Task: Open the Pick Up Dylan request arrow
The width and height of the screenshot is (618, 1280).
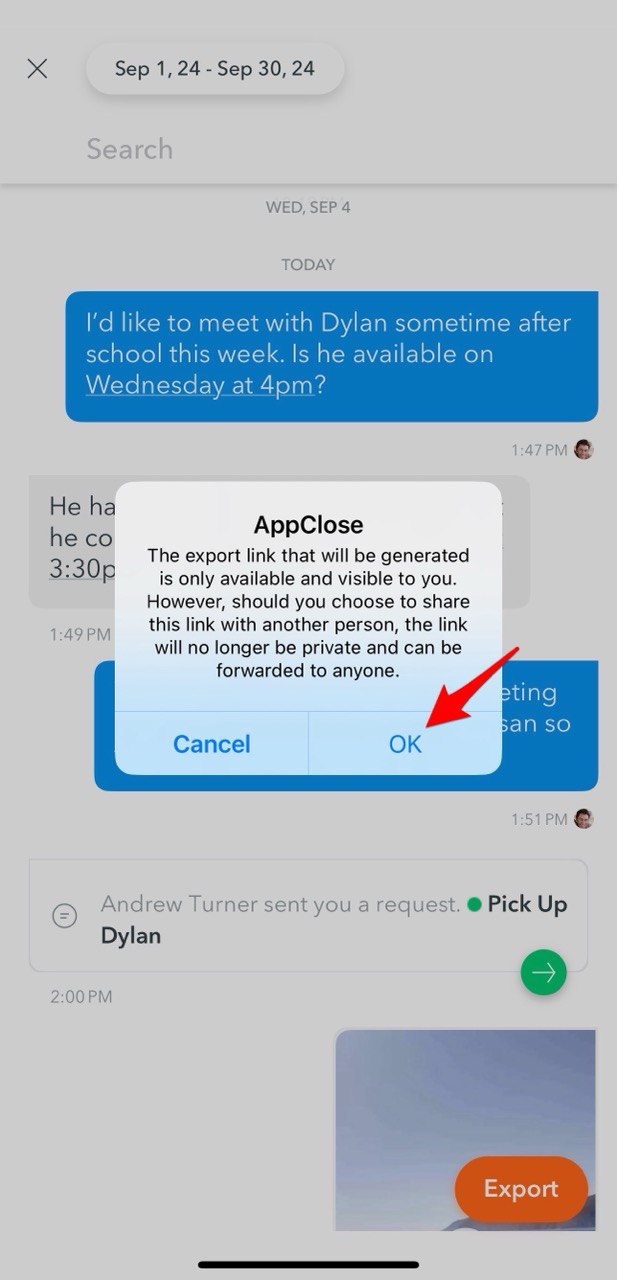Action: (543, 971)
